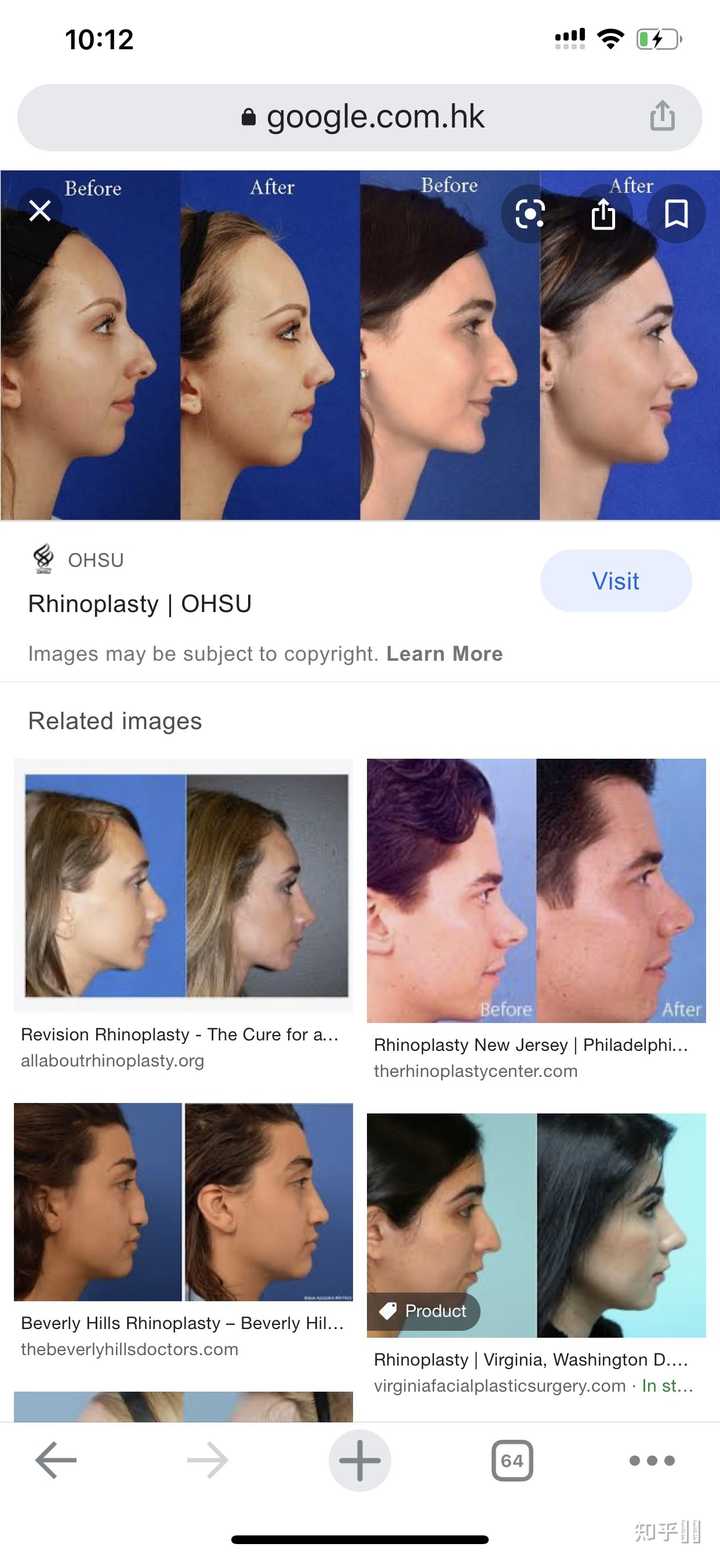Open the browser's more options menu
This screenshot has width=720, height=1558.
tap(652, 1461)
